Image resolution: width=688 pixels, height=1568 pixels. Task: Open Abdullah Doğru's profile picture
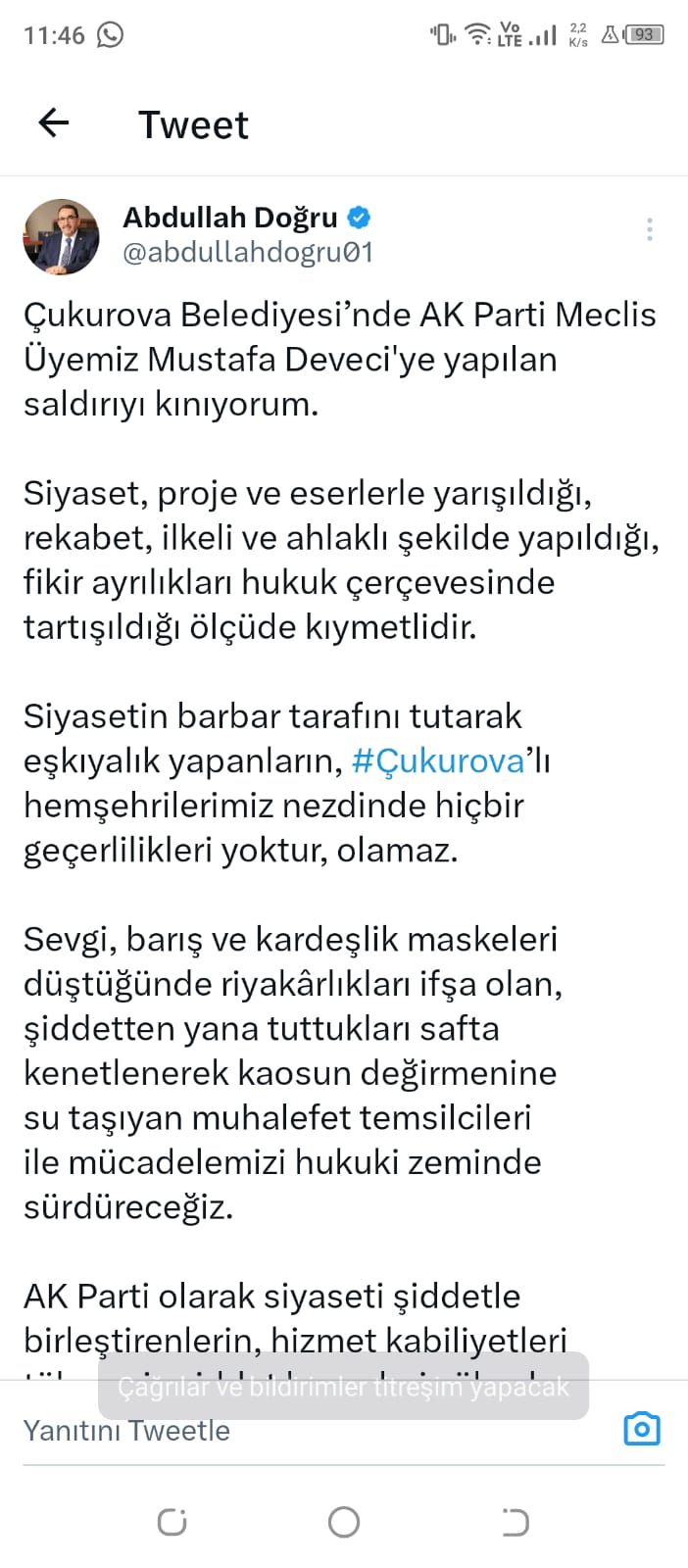[x=61, y=236]
